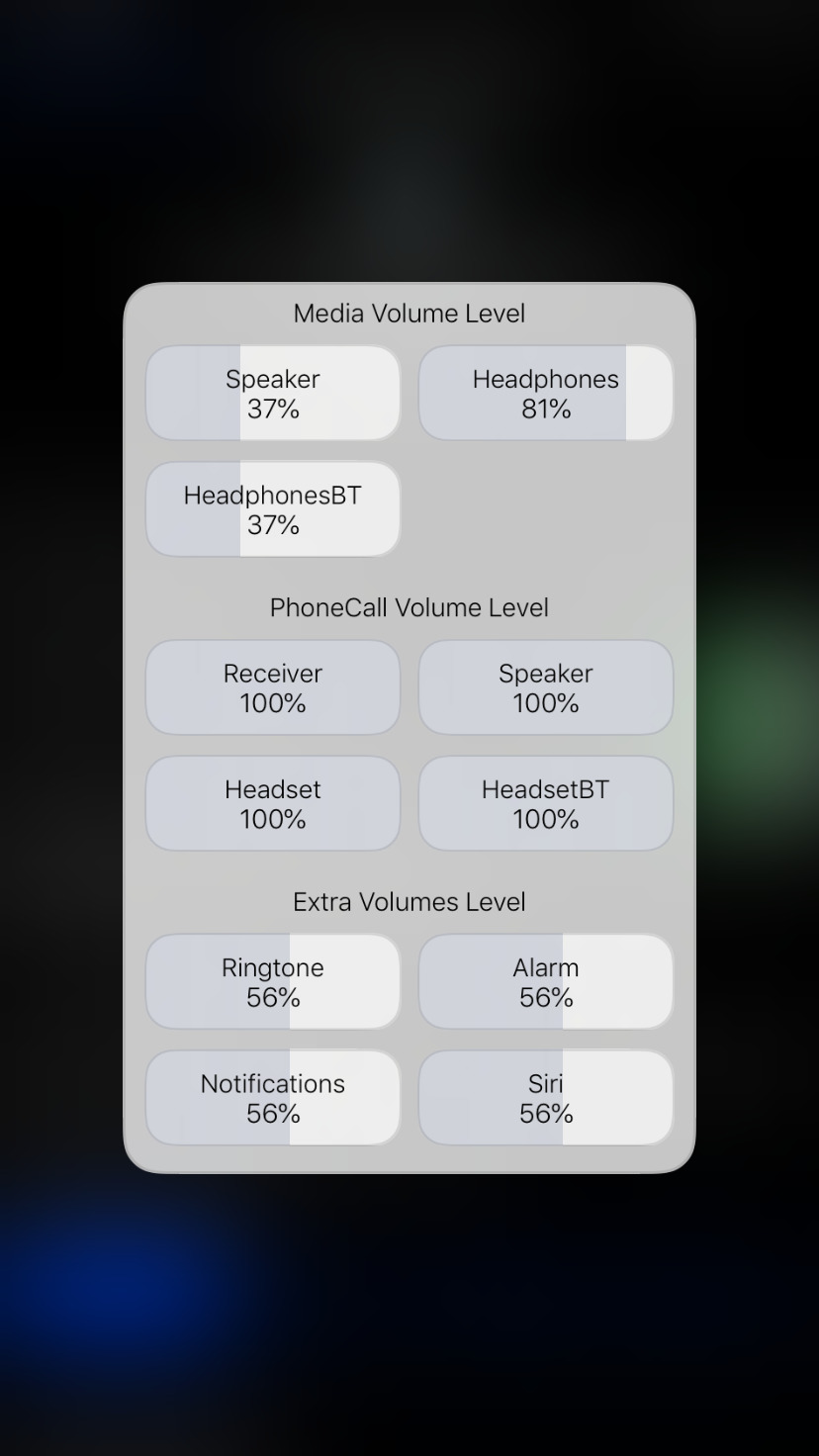Select the HeadphonesBT volume slider
The image size is (819, 1456).
[273, 508]
